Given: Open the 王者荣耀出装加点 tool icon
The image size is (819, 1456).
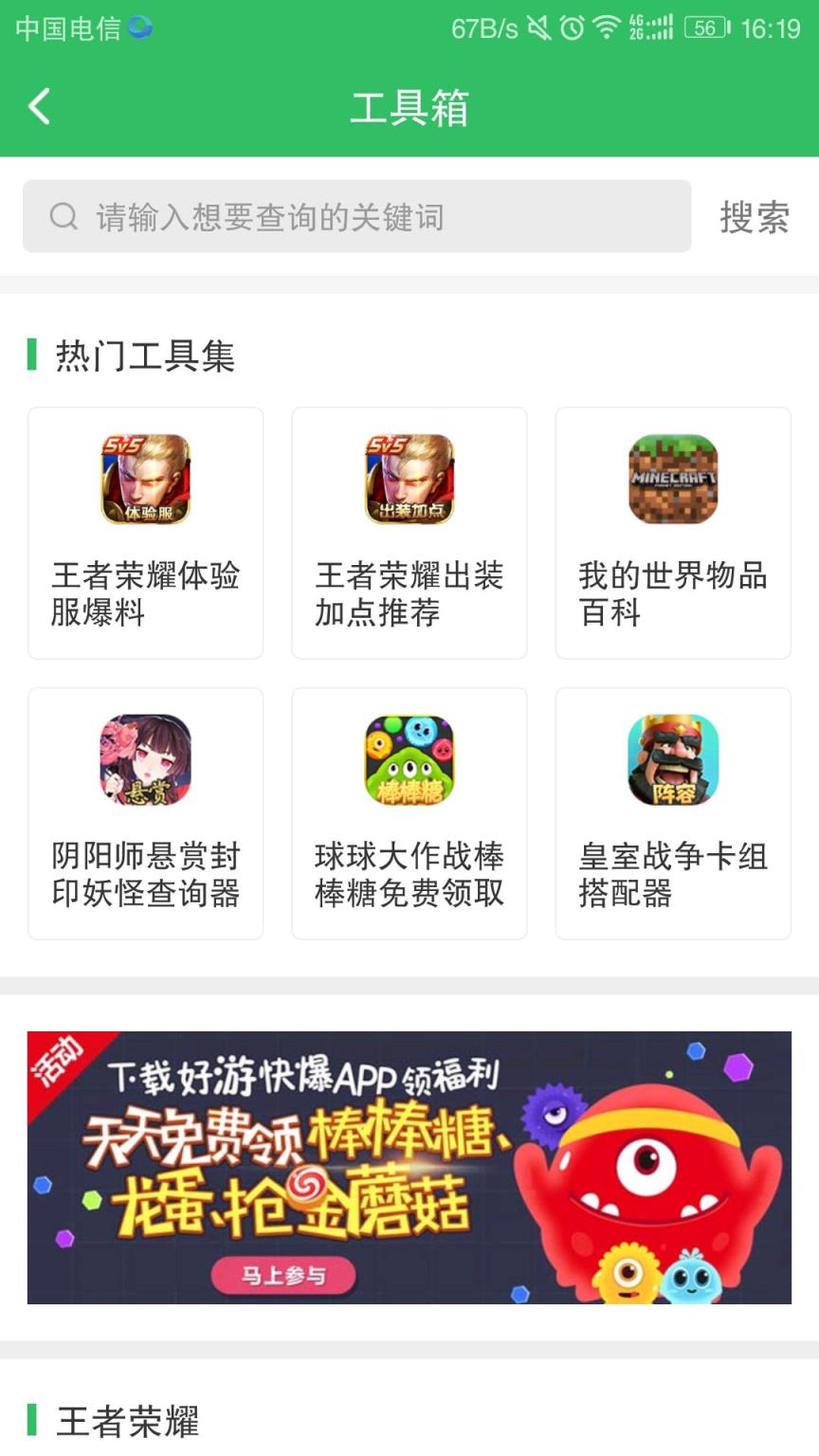Looking at the screenshot, I should pos(409,480).
